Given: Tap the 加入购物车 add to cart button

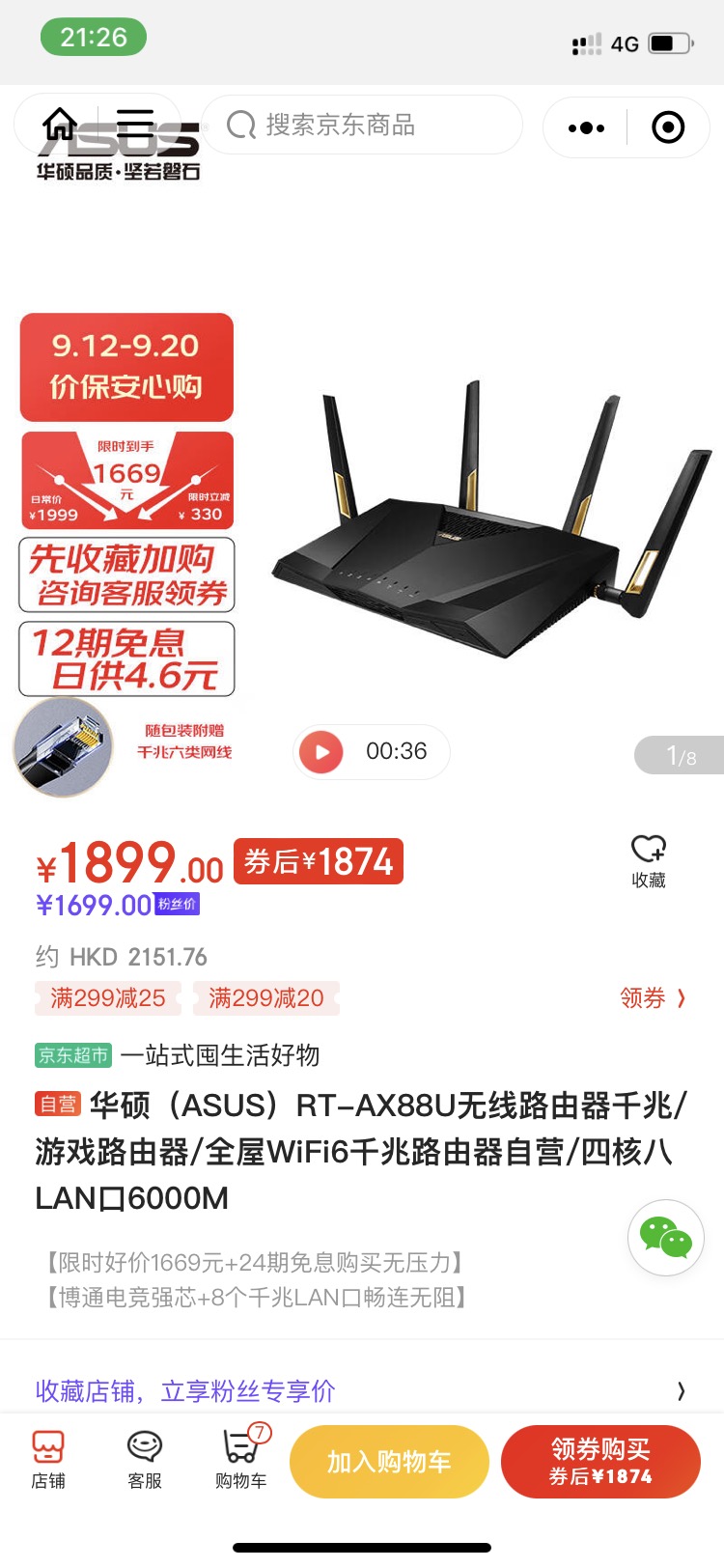Looking at the screenshot, I should tap(389, 1461).
